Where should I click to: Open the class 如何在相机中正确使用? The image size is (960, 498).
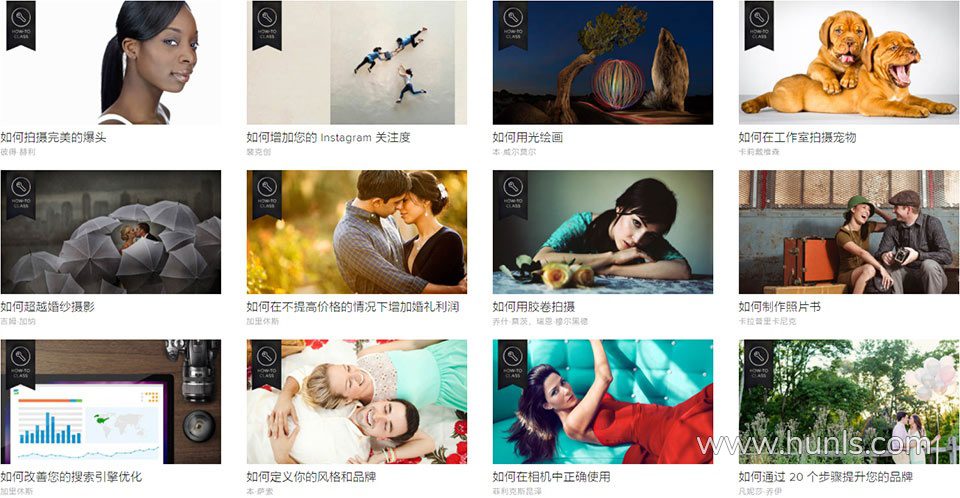pyautogui.click(x=602, y=402)
